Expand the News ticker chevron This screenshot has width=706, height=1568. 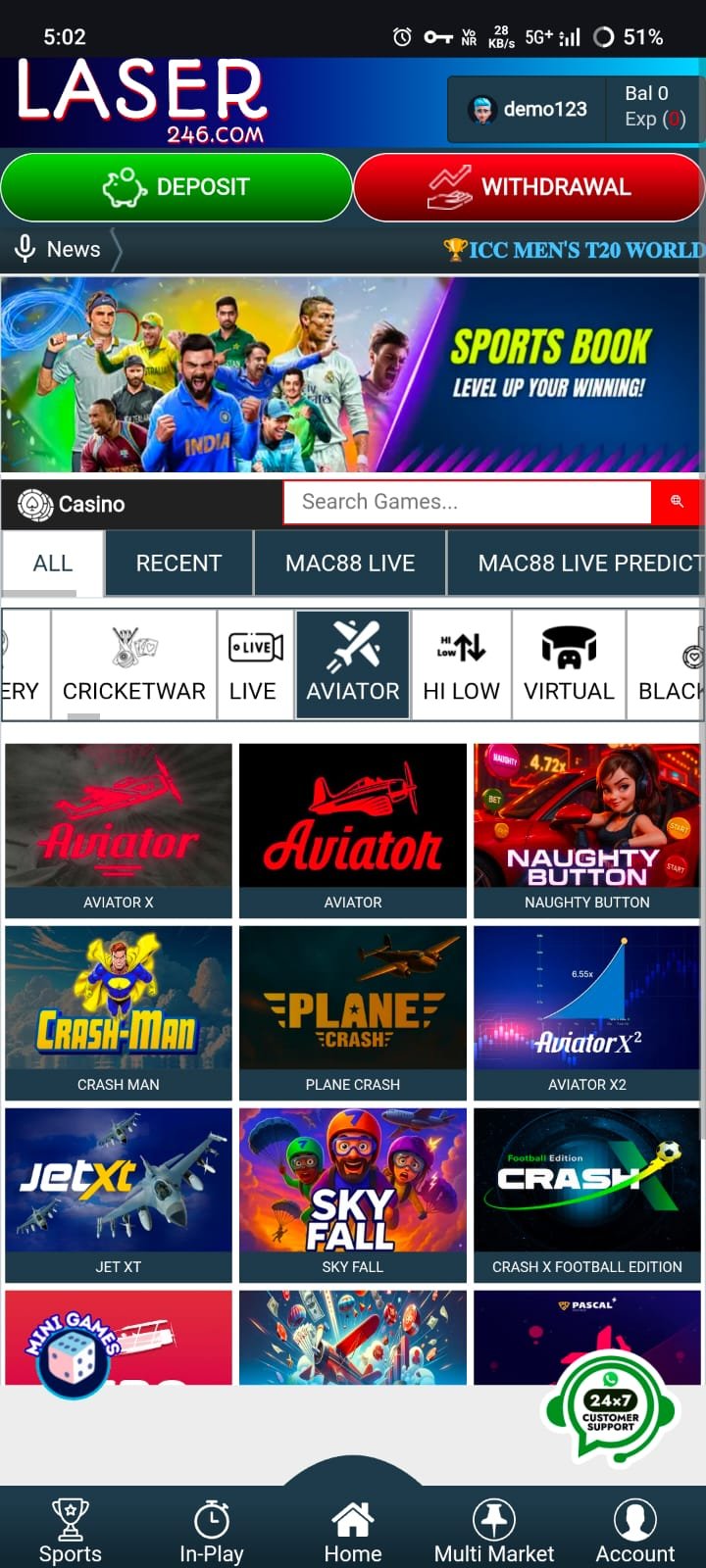click(x=116, y=249)
